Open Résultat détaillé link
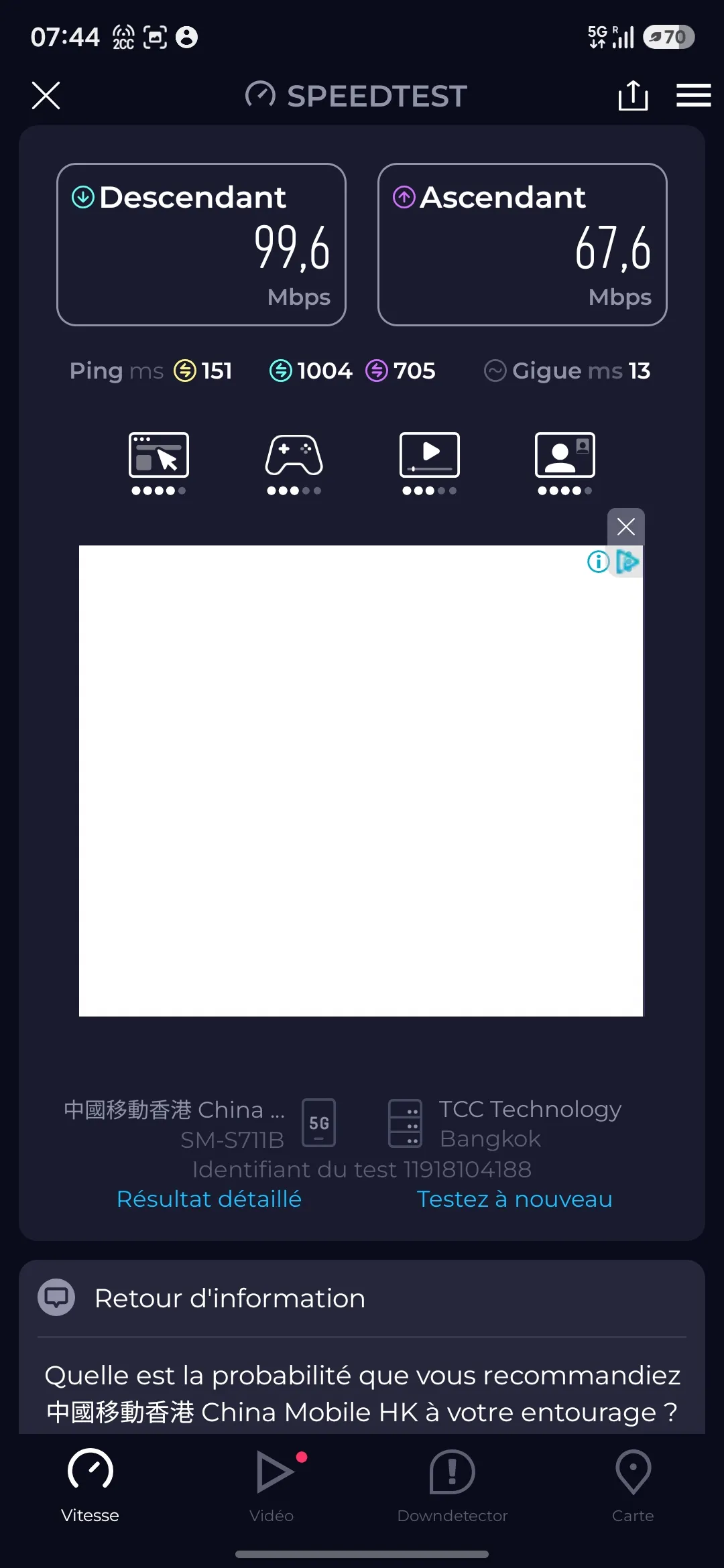Image resolution: width=724 pixels, height=1568 pixels. pyautogui.click(x=209, y=1199)
